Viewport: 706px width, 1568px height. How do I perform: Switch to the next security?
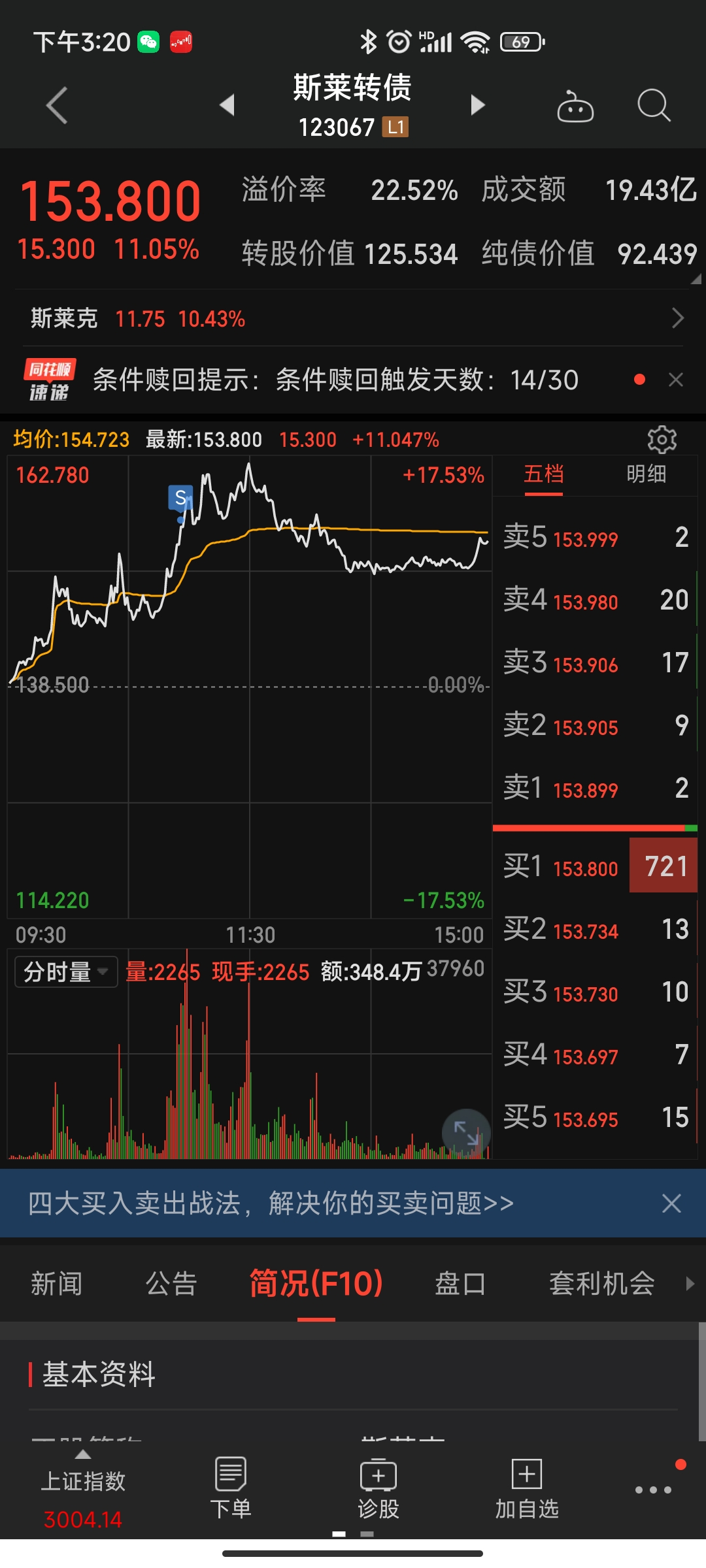click(x=478, y=105)
